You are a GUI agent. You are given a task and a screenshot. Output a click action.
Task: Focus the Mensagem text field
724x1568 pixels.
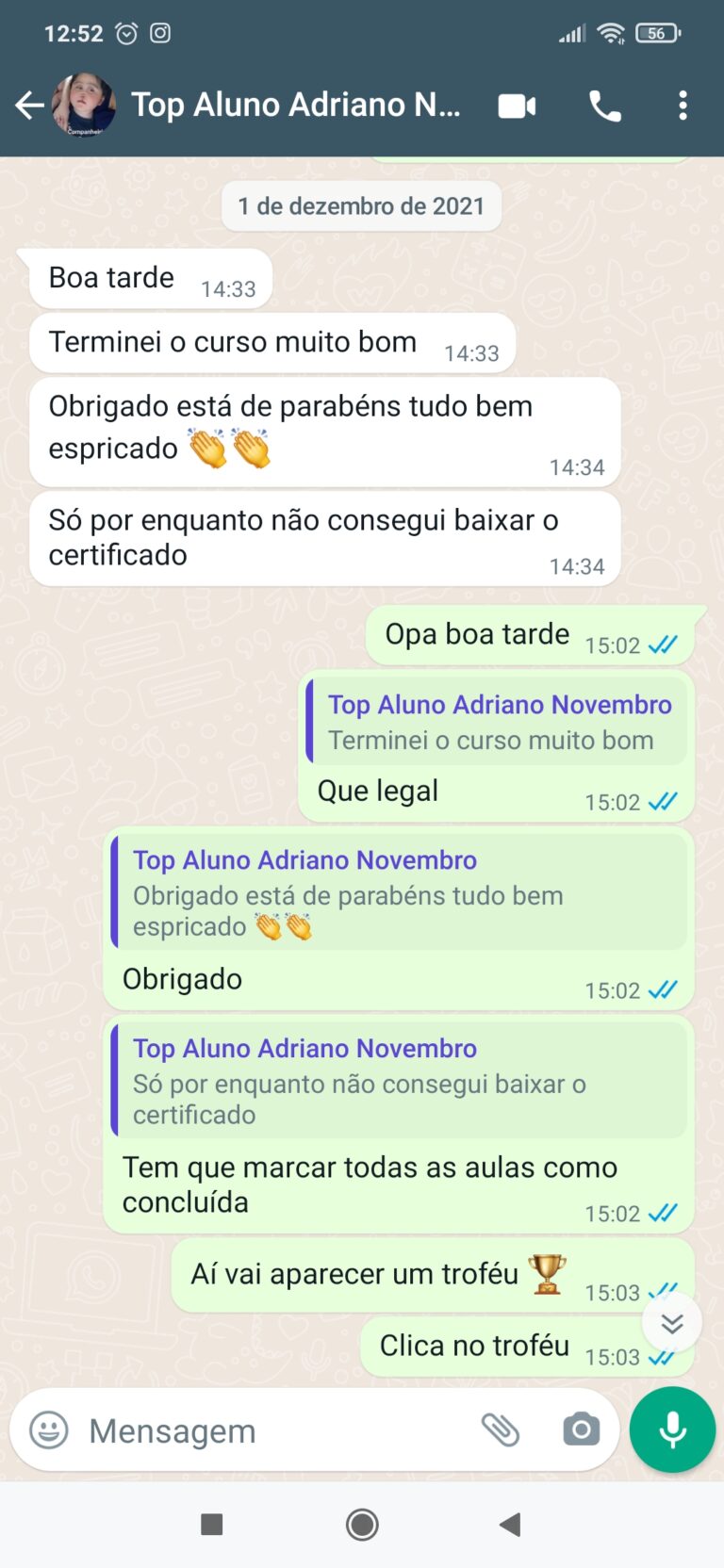[x=273, y=1430]
